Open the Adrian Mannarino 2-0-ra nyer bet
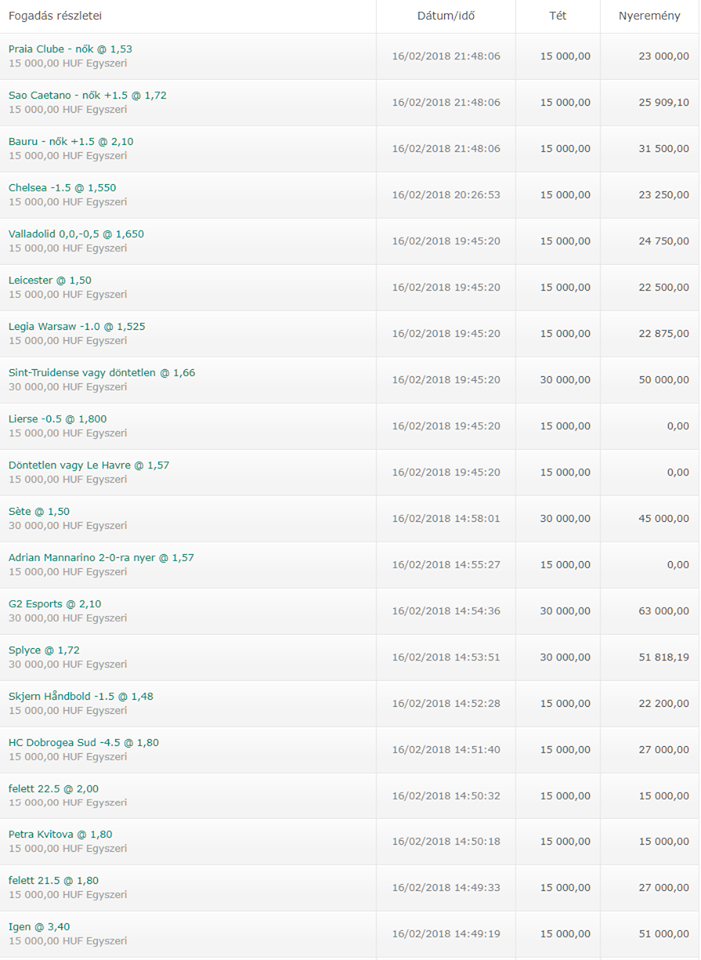The width and height of the screenshot is (701, 960). coord(101,557)
